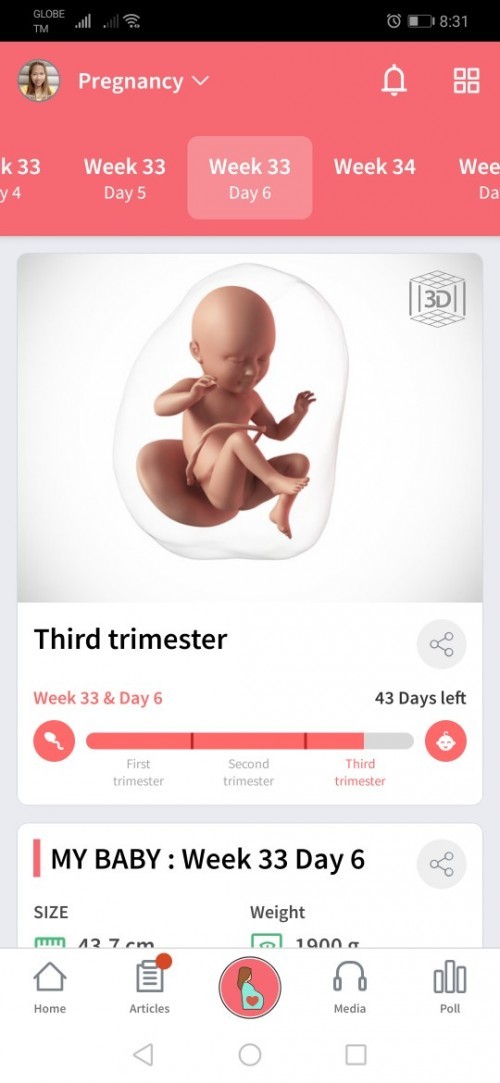The width and height of the screenshot is (500, 1083).
Task: Open the fetus illustration card
Action: (x=250, y=428)
